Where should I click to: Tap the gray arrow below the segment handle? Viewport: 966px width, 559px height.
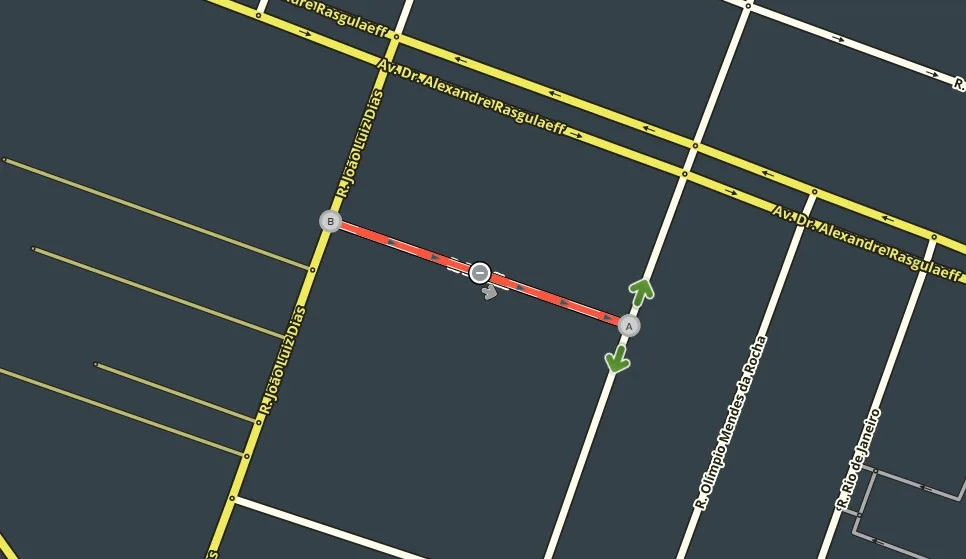click(x=488, y=292)
